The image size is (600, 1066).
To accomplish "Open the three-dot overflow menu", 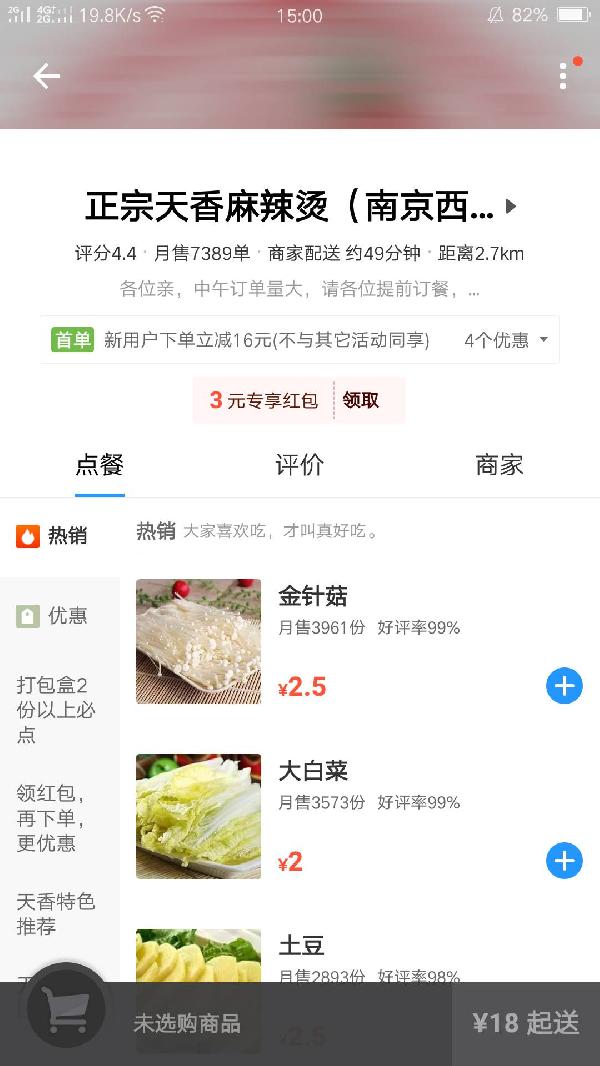I will 564,76.
